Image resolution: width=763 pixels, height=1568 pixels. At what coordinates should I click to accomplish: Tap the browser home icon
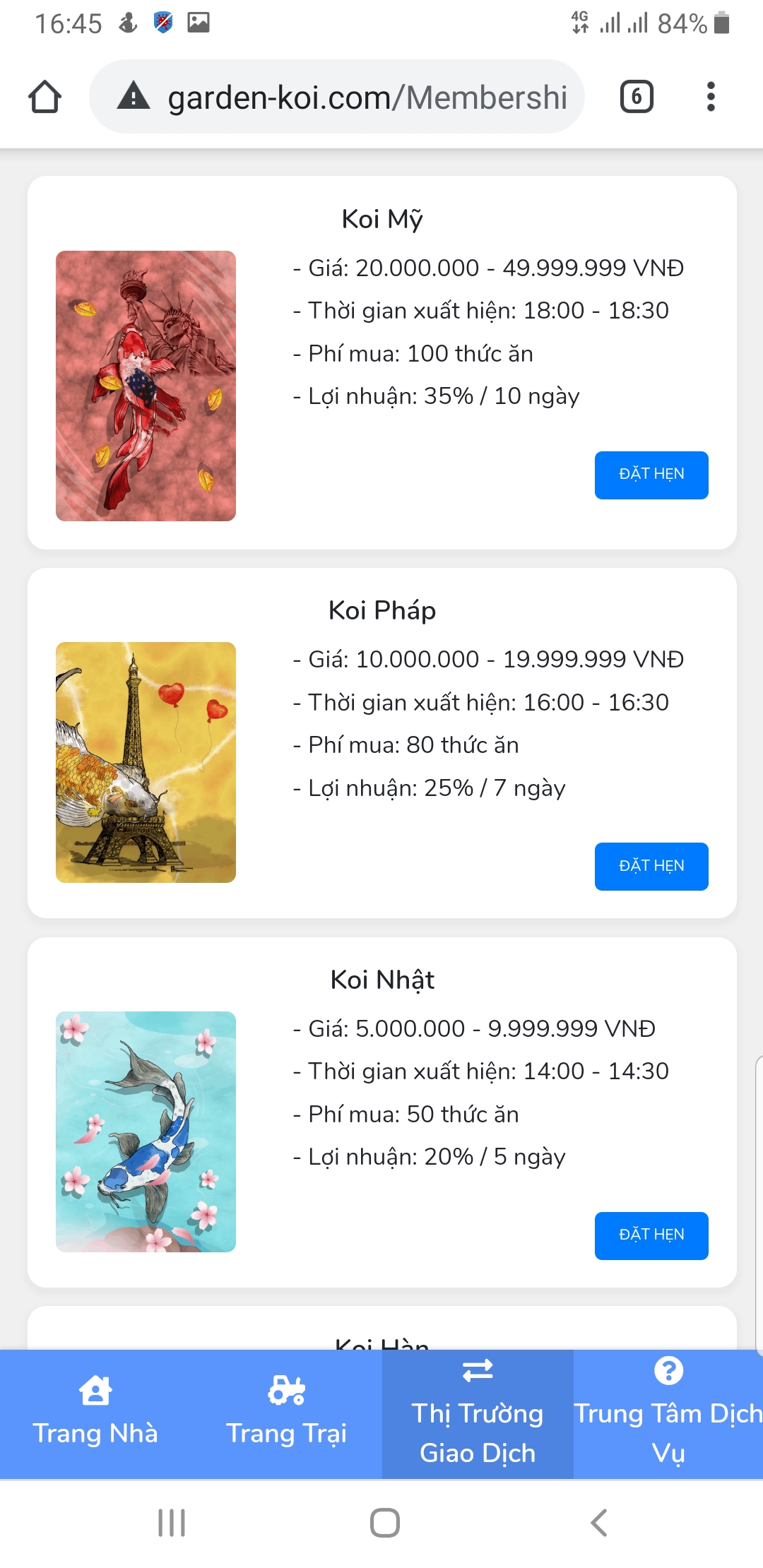point(45,97)
